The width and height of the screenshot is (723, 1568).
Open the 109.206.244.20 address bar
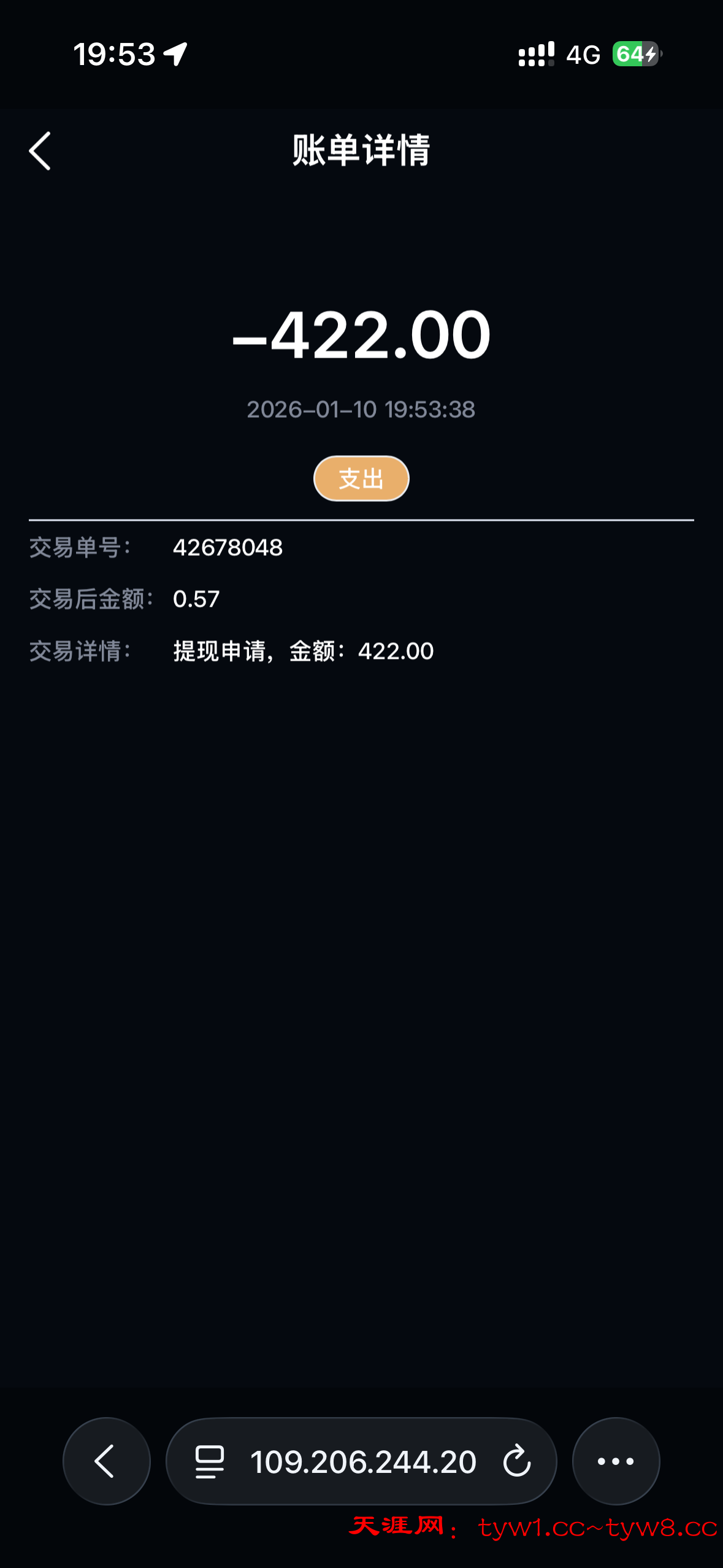[363, 1461]
